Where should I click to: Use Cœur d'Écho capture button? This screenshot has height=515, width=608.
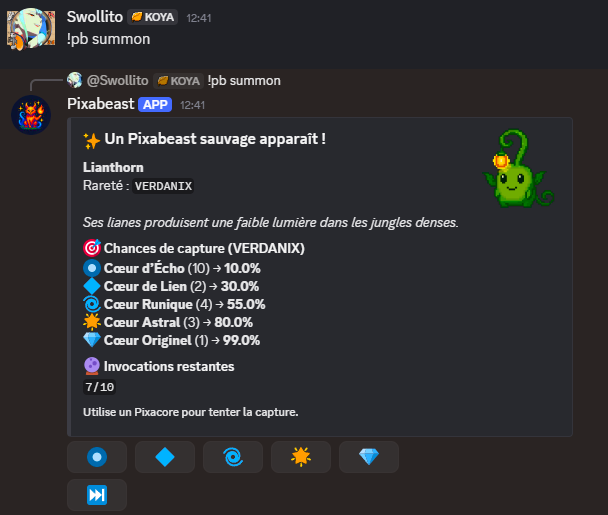click(97, 457)
